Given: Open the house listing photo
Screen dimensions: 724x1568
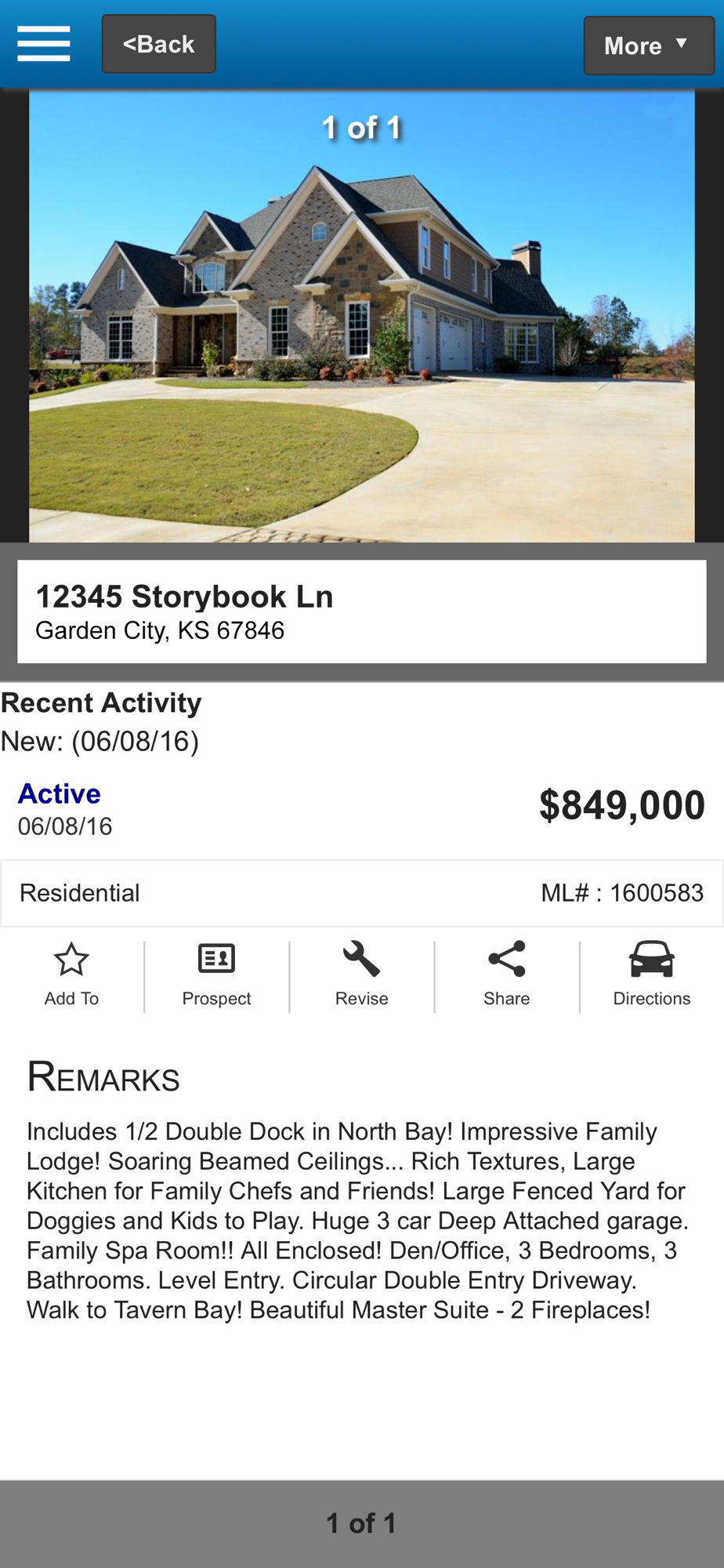Looking at the screenshot, I should (362, 315).
